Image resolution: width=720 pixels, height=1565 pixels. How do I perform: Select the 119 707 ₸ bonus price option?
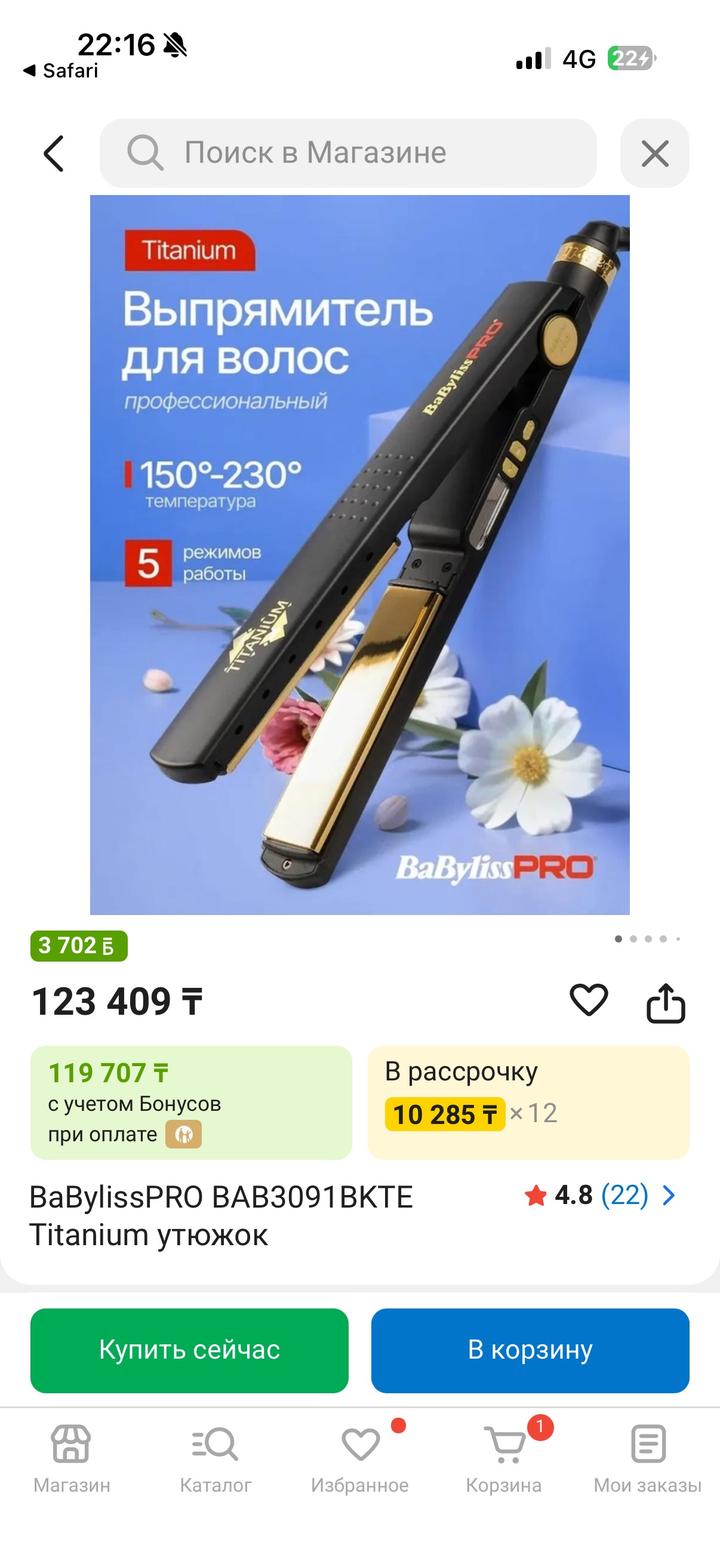(x=191, y=1102)
